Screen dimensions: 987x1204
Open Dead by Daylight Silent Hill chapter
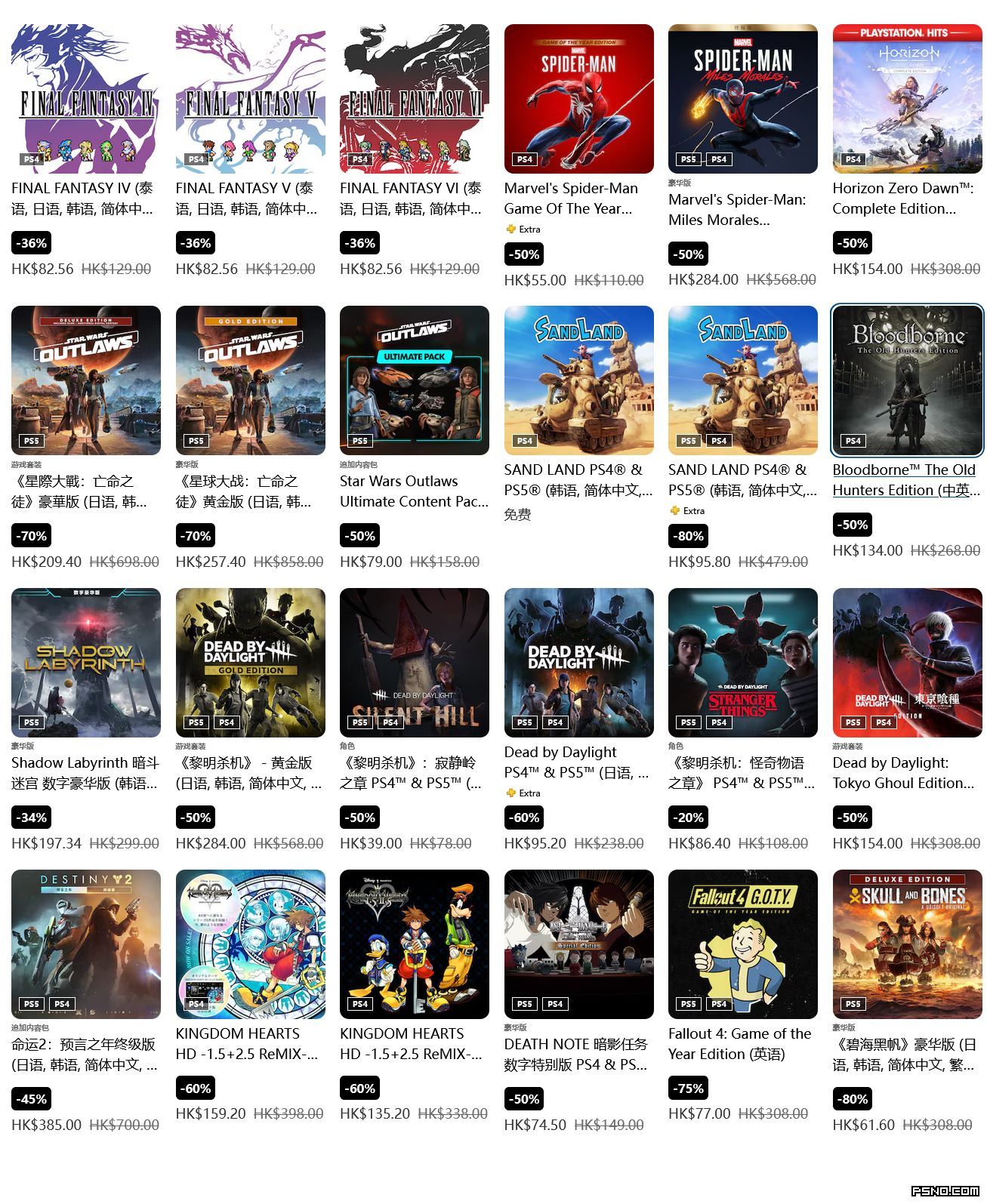414,662
